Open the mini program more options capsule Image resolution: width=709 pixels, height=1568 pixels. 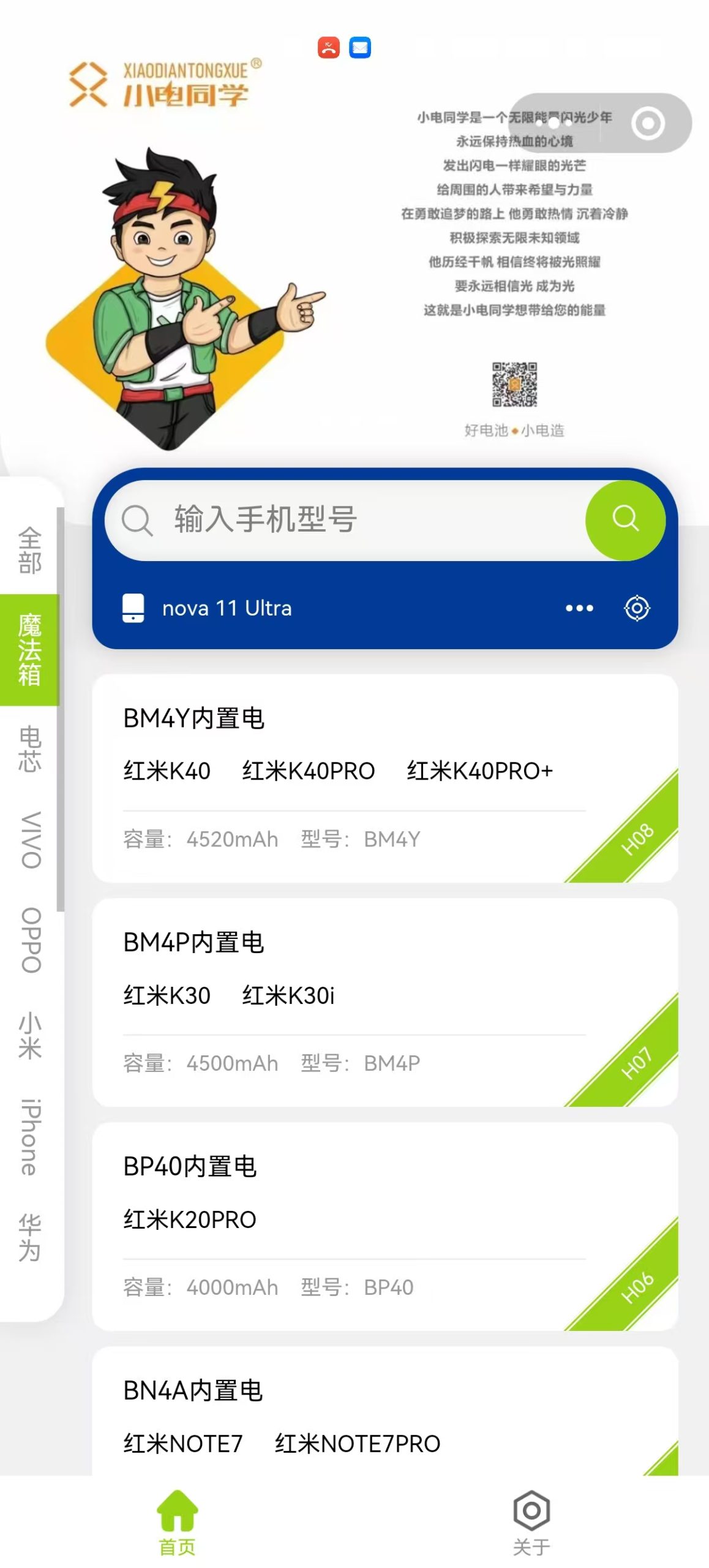(554, 123)
